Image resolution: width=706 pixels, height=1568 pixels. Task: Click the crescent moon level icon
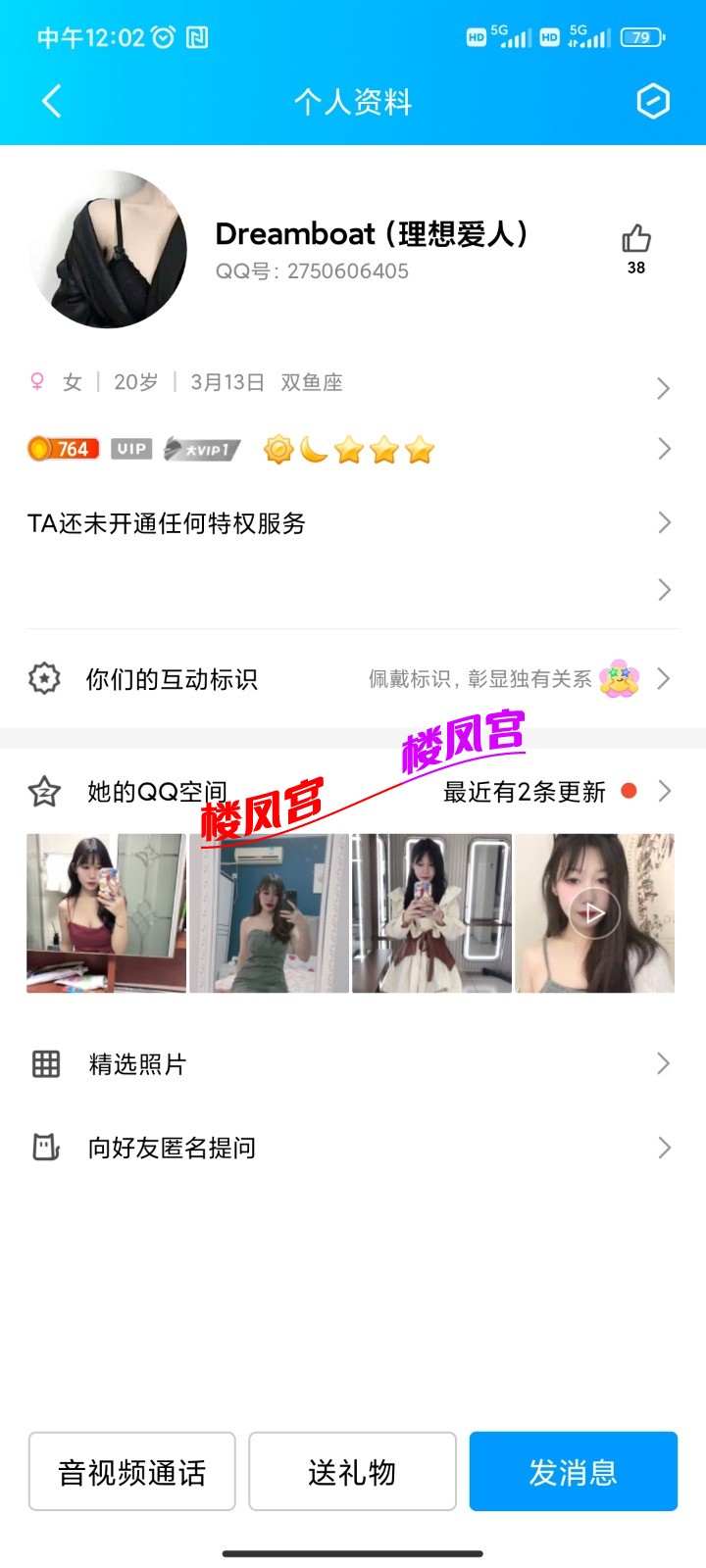click(x=314, y=450)
